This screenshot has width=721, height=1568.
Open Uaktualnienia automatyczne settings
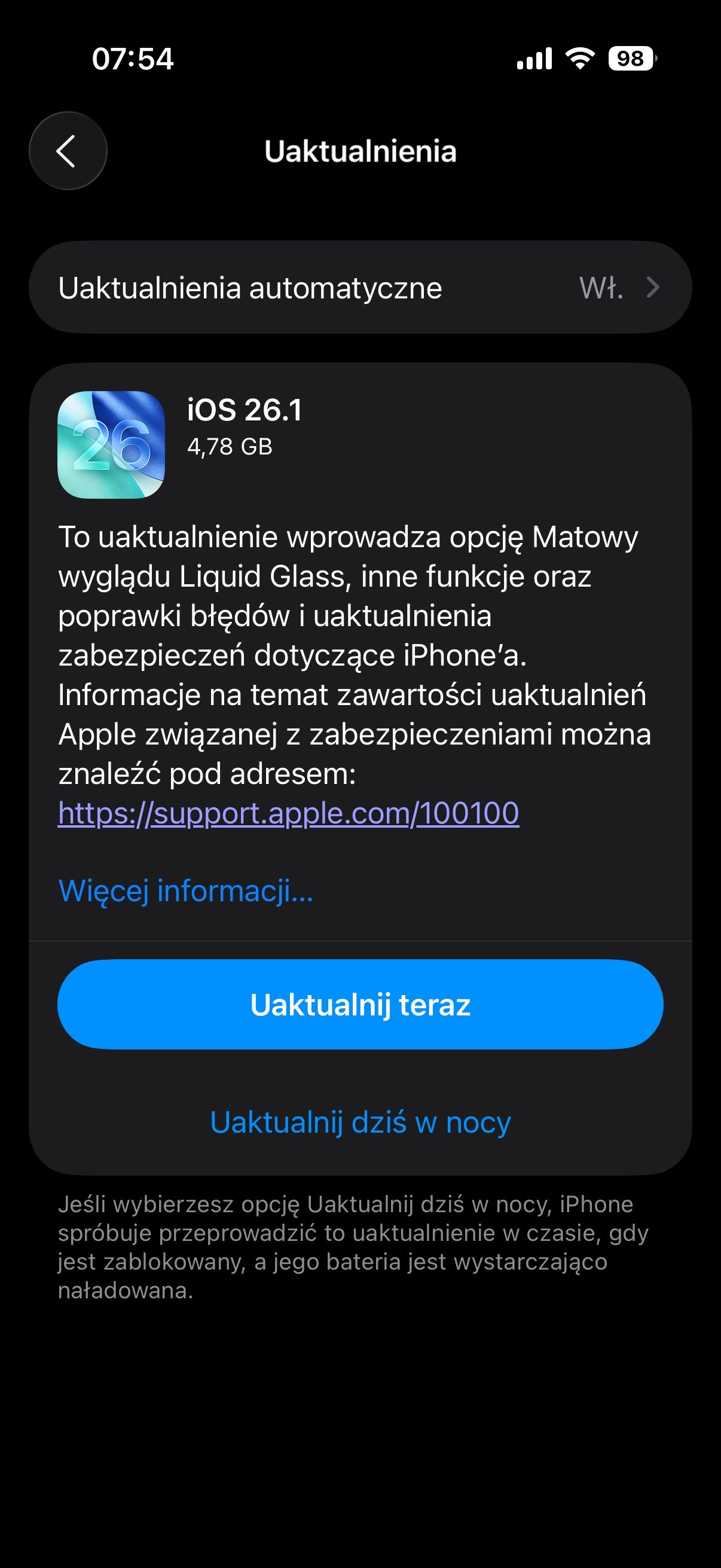click(359, 288)
